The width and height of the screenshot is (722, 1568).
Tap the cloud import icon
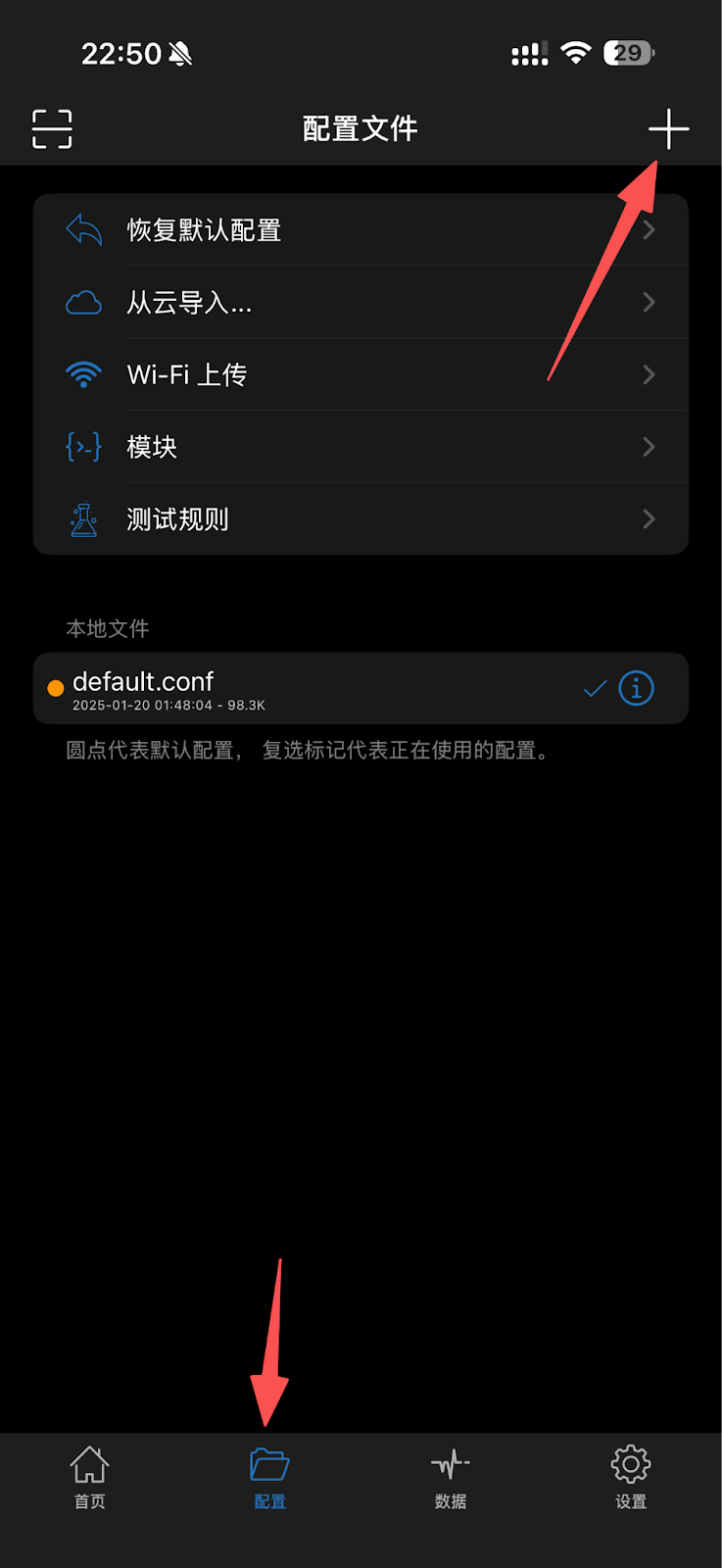(x=83, y=302)
